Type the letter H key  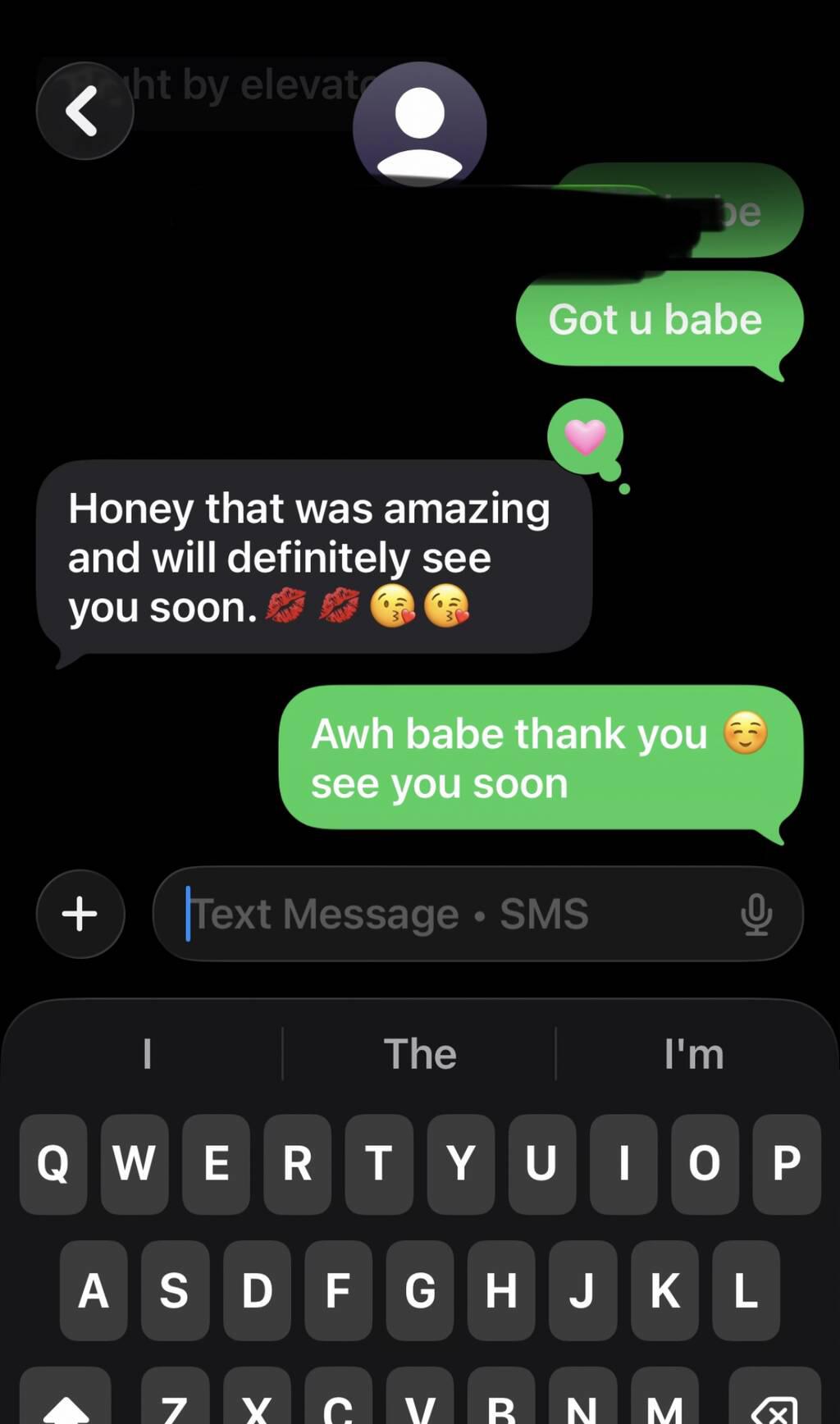[500, 1290]
